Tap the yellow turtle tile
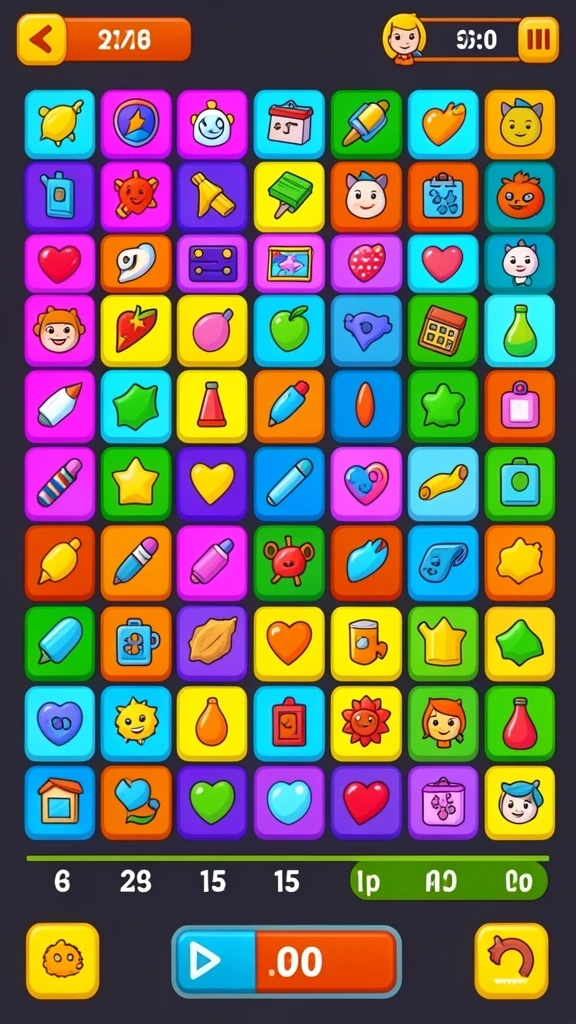The height and width of the screenshot is (1024, 576). pyautogui.click(x=59, y=124)
